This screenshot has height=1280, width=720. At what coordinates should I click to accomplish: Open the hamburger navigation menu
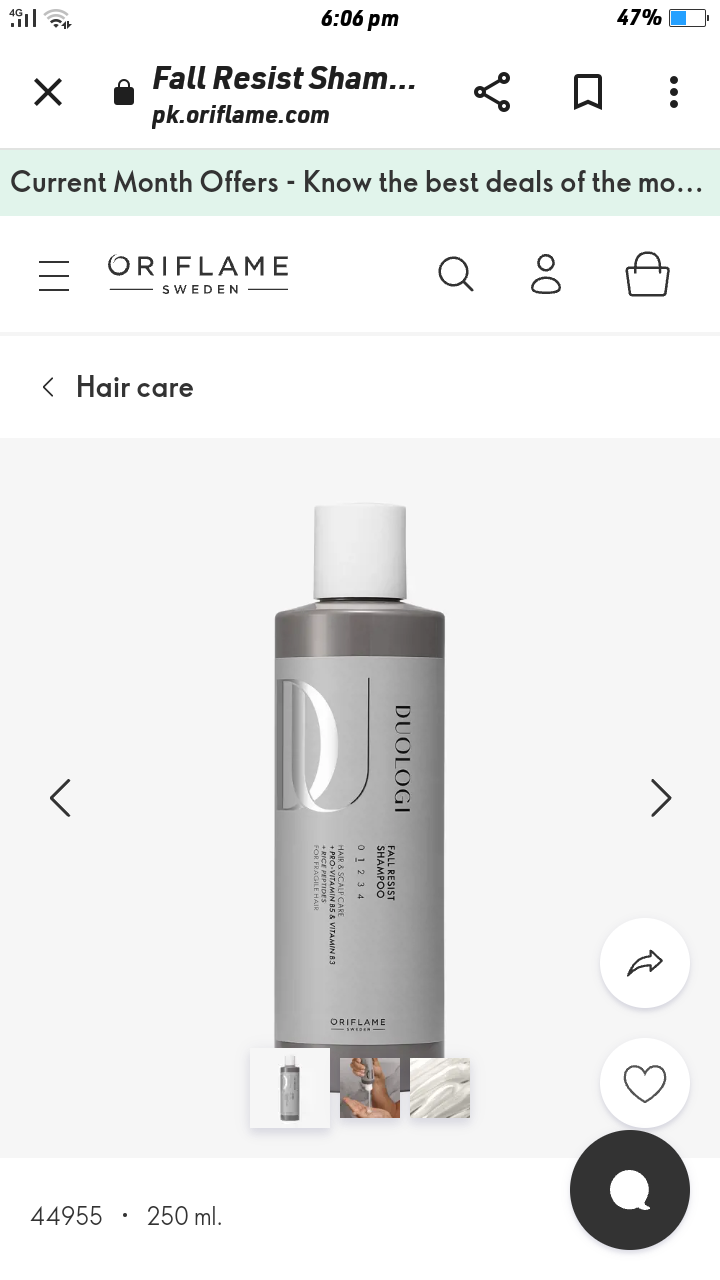click(x=54, y=275)
